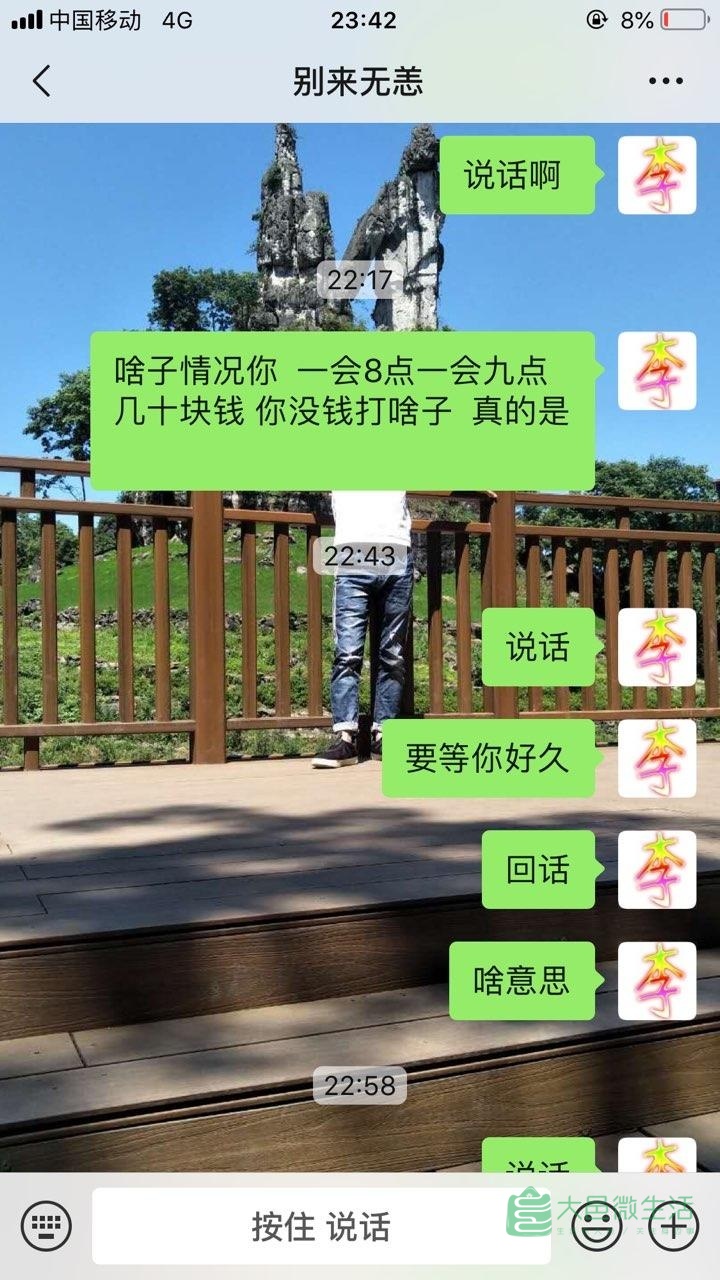Open the chat info overflow menu
Viewport: 720px width, 1280px height.
pos(665,81)
